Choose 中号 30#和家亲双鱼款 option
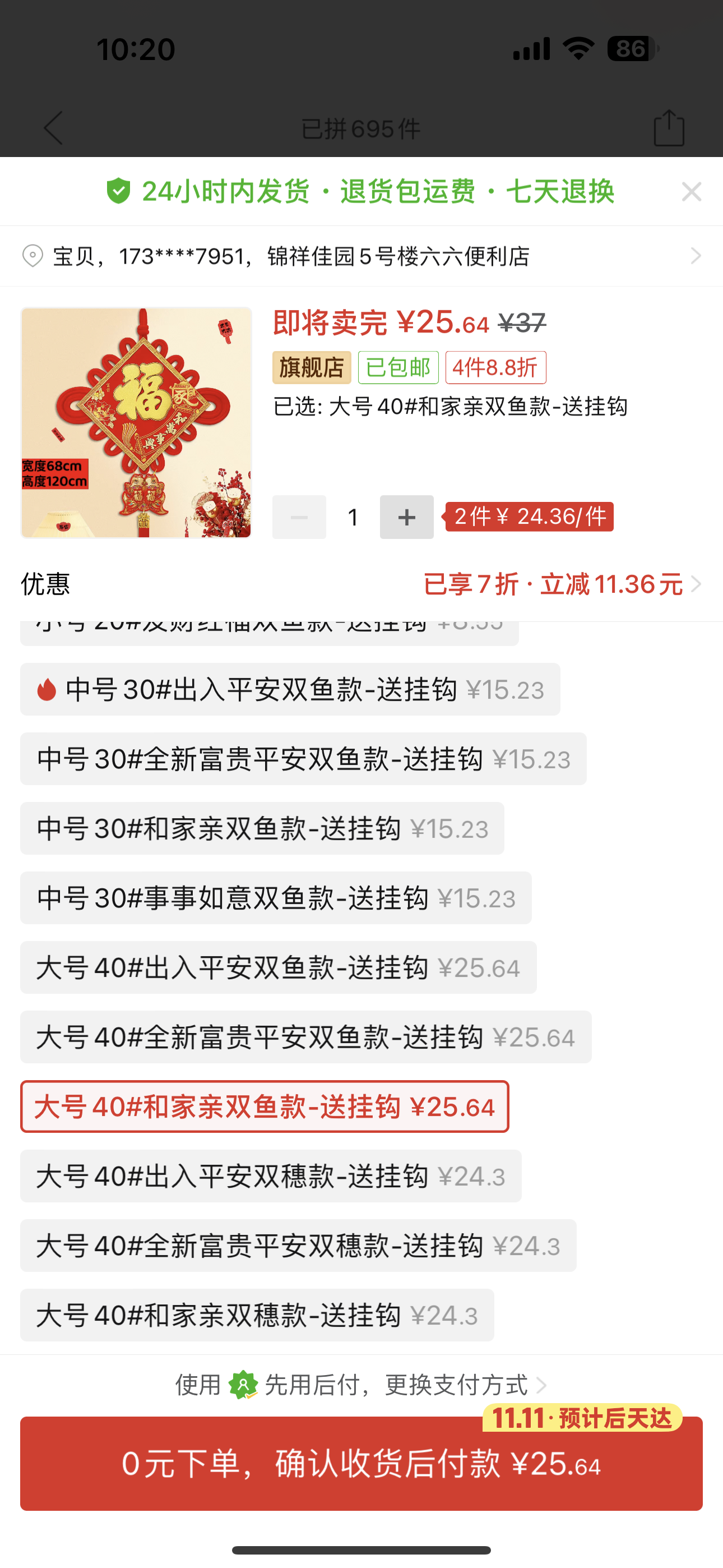The height and width of the screenshot is (1568, 723). 262,828
